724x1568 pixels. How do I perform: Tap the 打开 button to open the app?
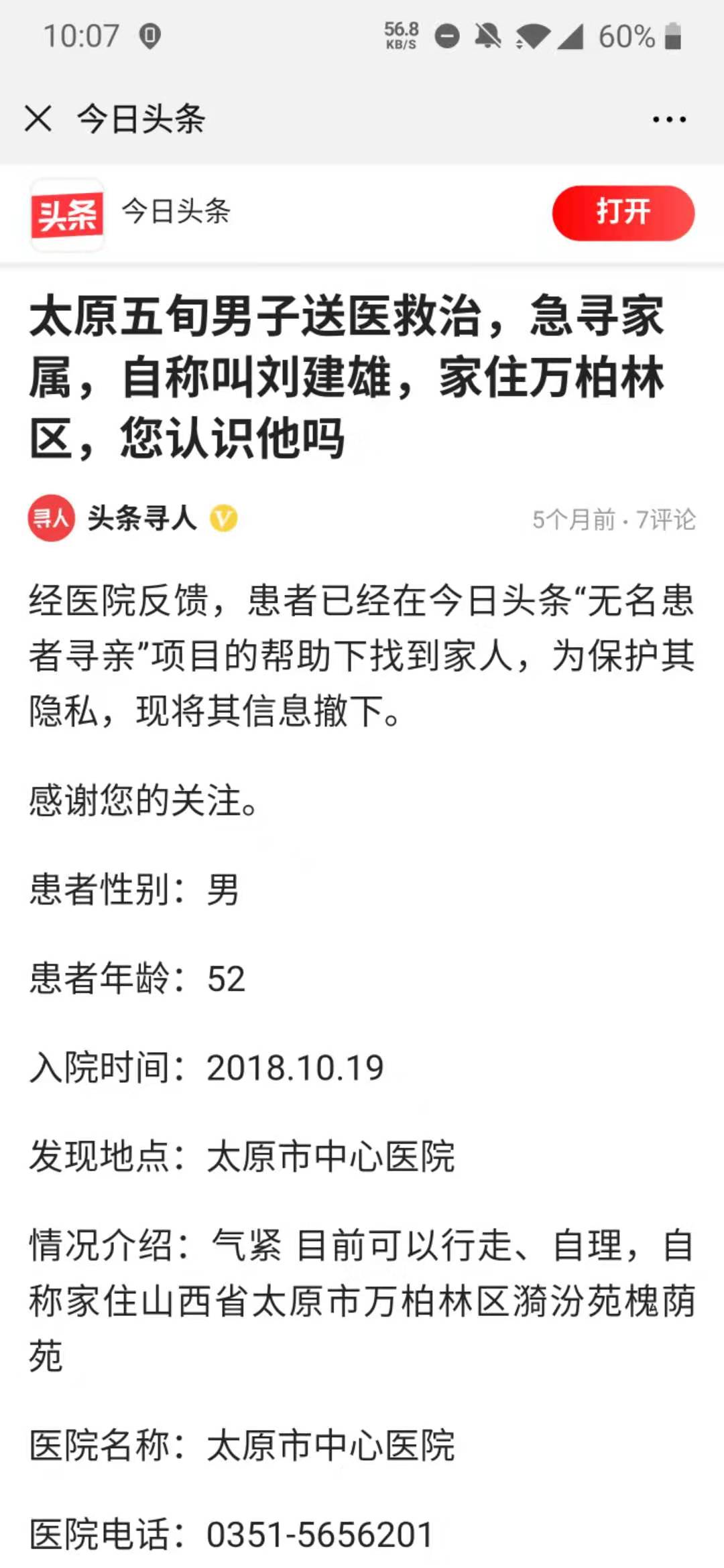click(623, 213)
